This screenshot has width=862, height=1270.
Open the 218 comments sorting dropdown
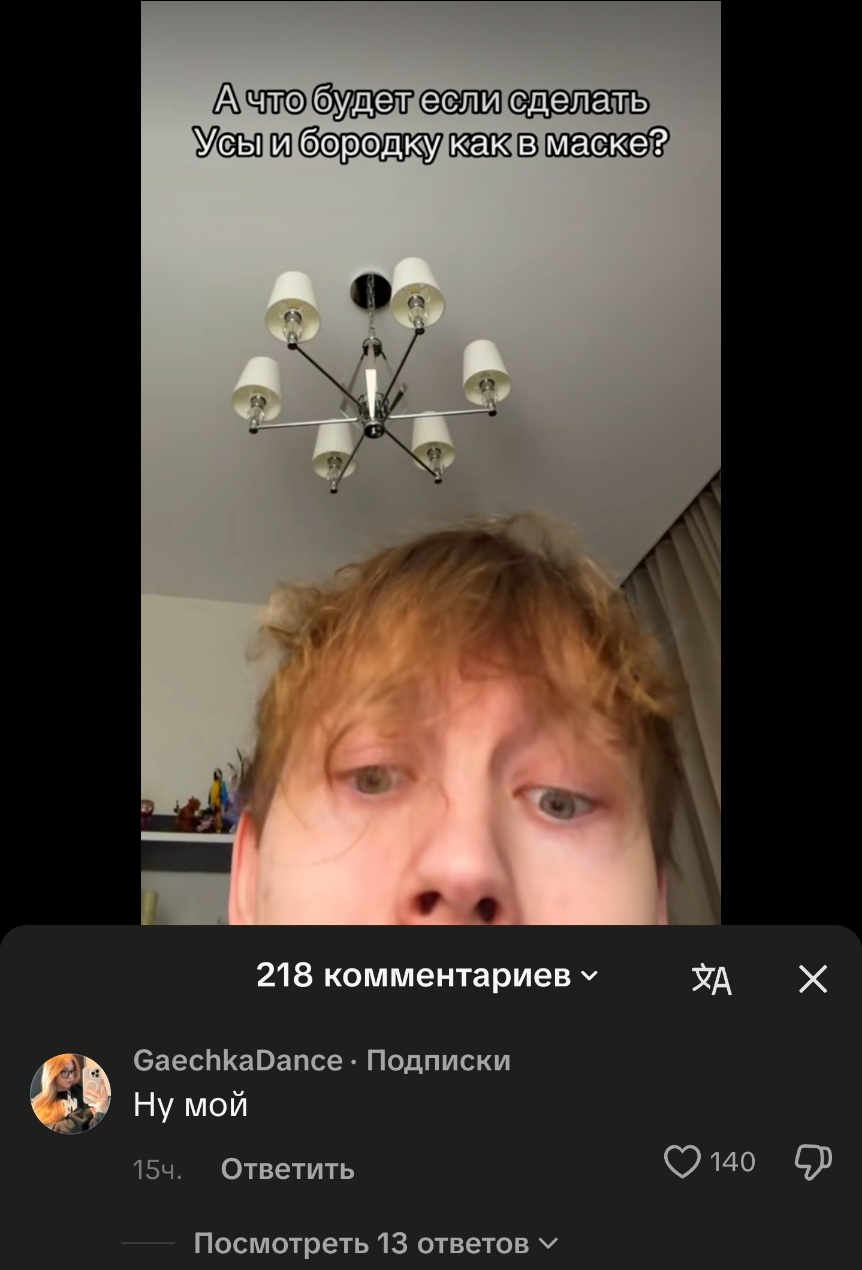(428, 975)
